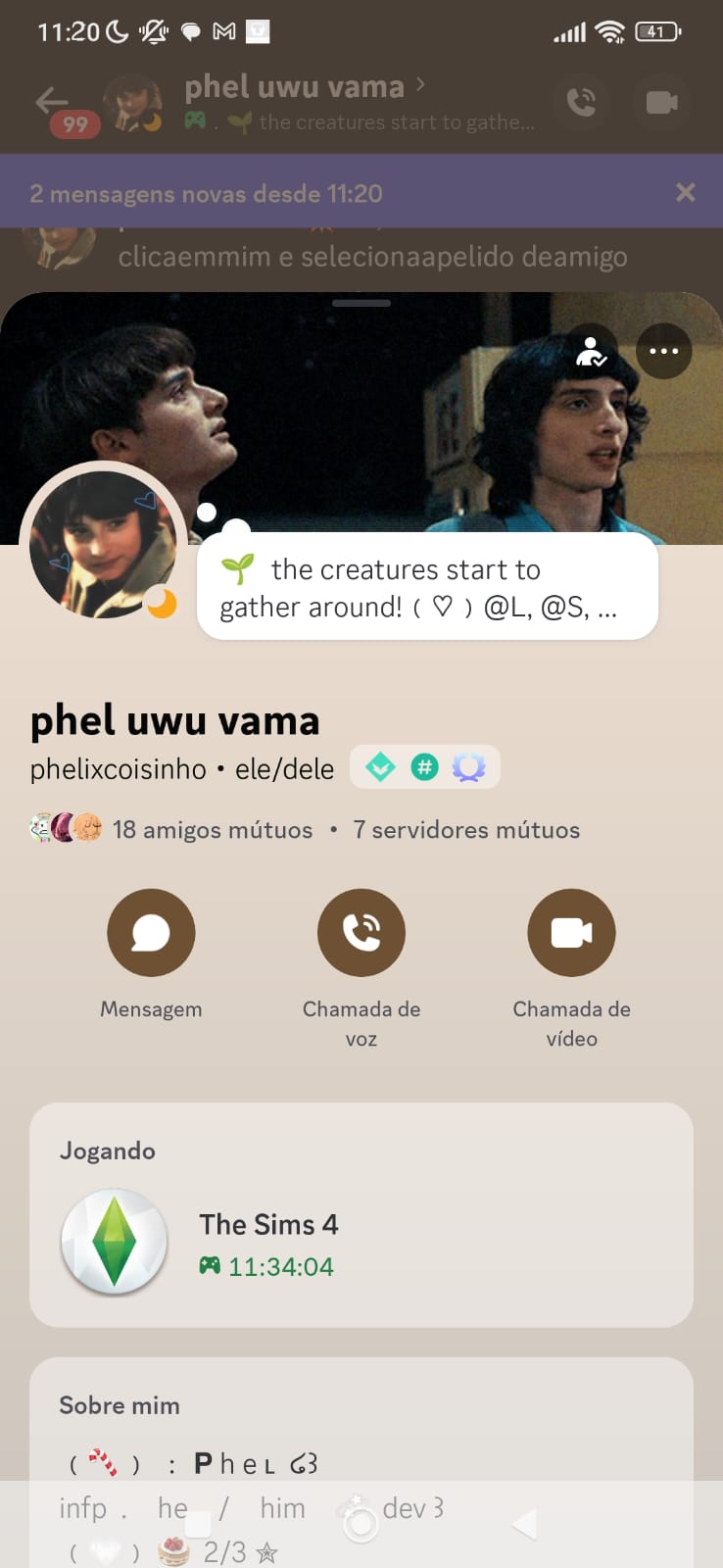Tap the friend status icon on banner
The image size is (723, 1568).
click(x=591, y=351)
